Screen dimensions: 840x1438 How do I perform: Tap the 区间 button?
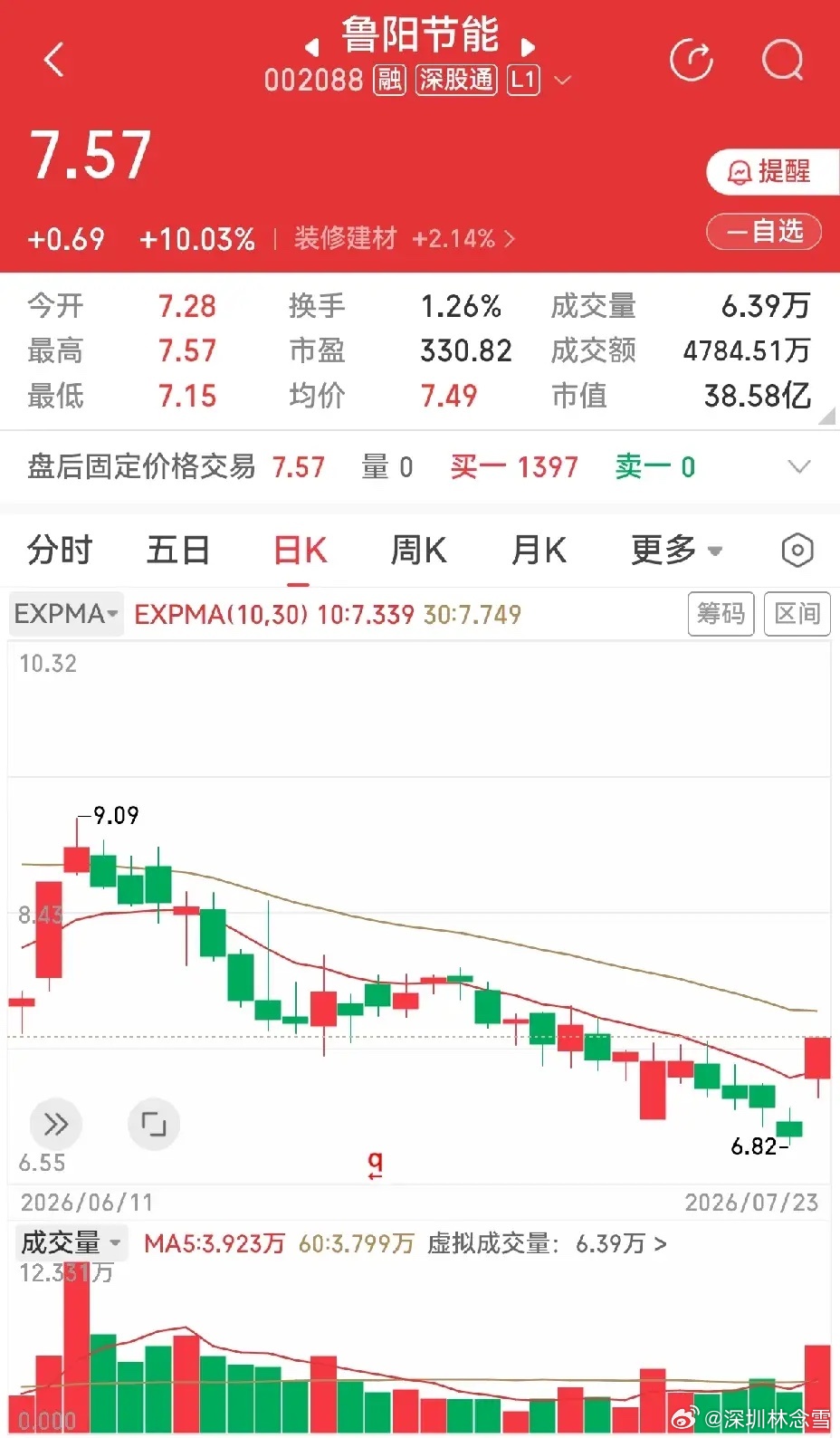(797, 614)
